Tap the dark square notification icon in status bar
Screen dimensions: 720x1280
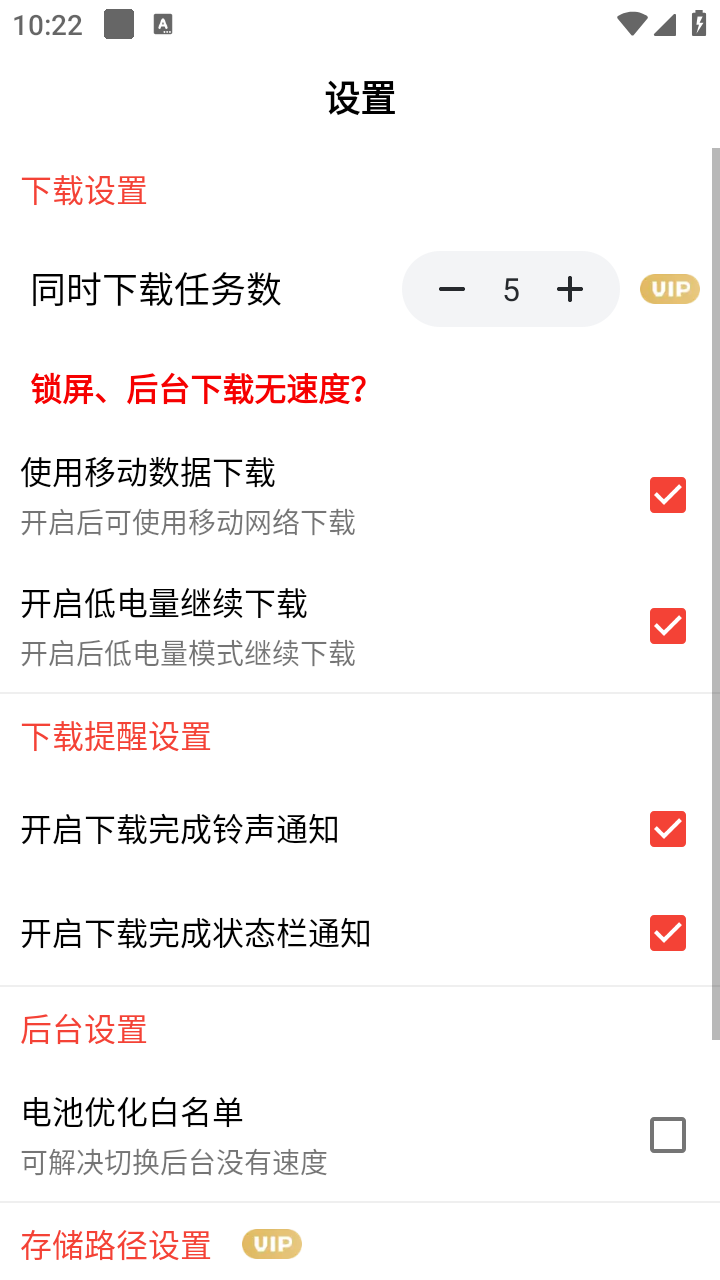[x=118, y=24]
